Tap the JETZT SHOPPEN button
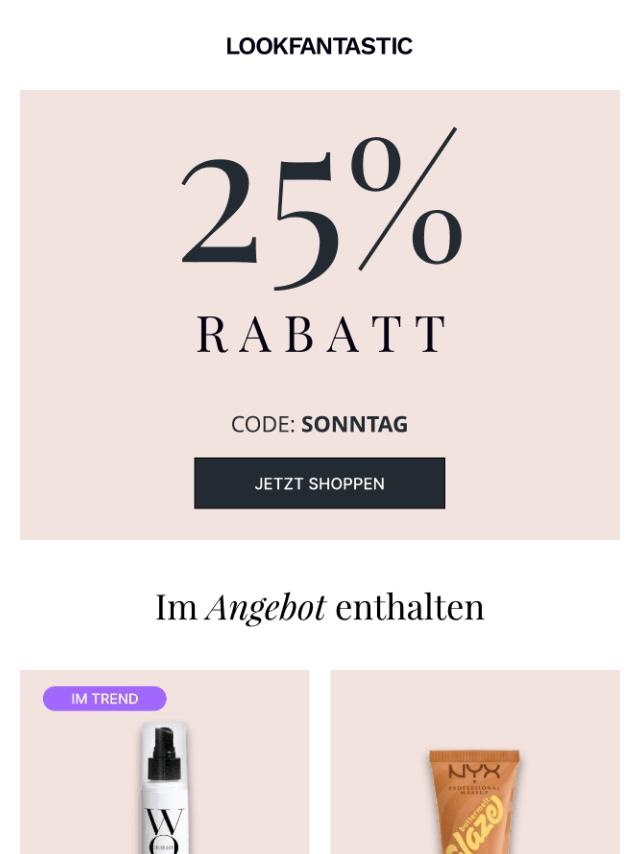The height and width of the screenshot is (854, 640). (319, 484)
